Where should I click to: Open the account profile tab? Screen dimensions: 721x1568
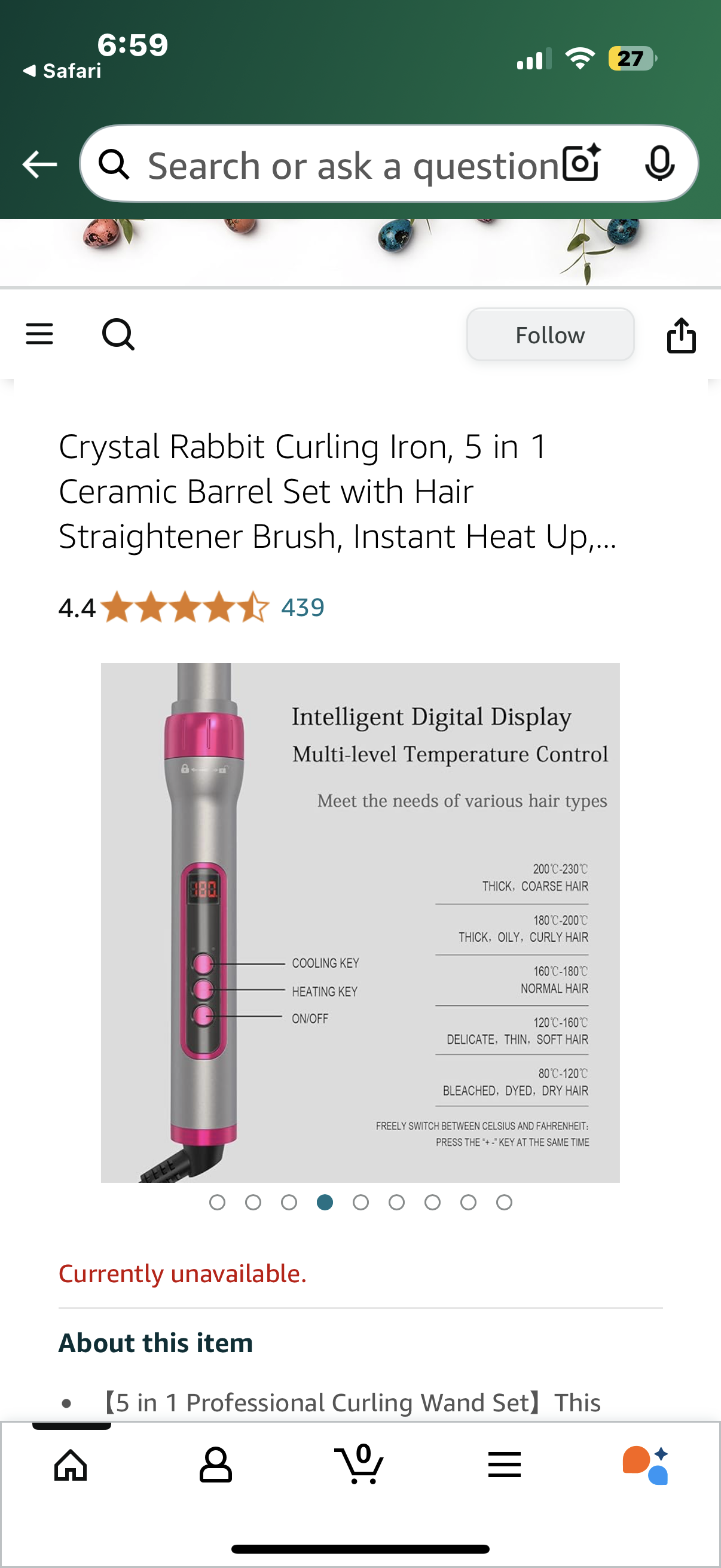tap(215, 1465)
